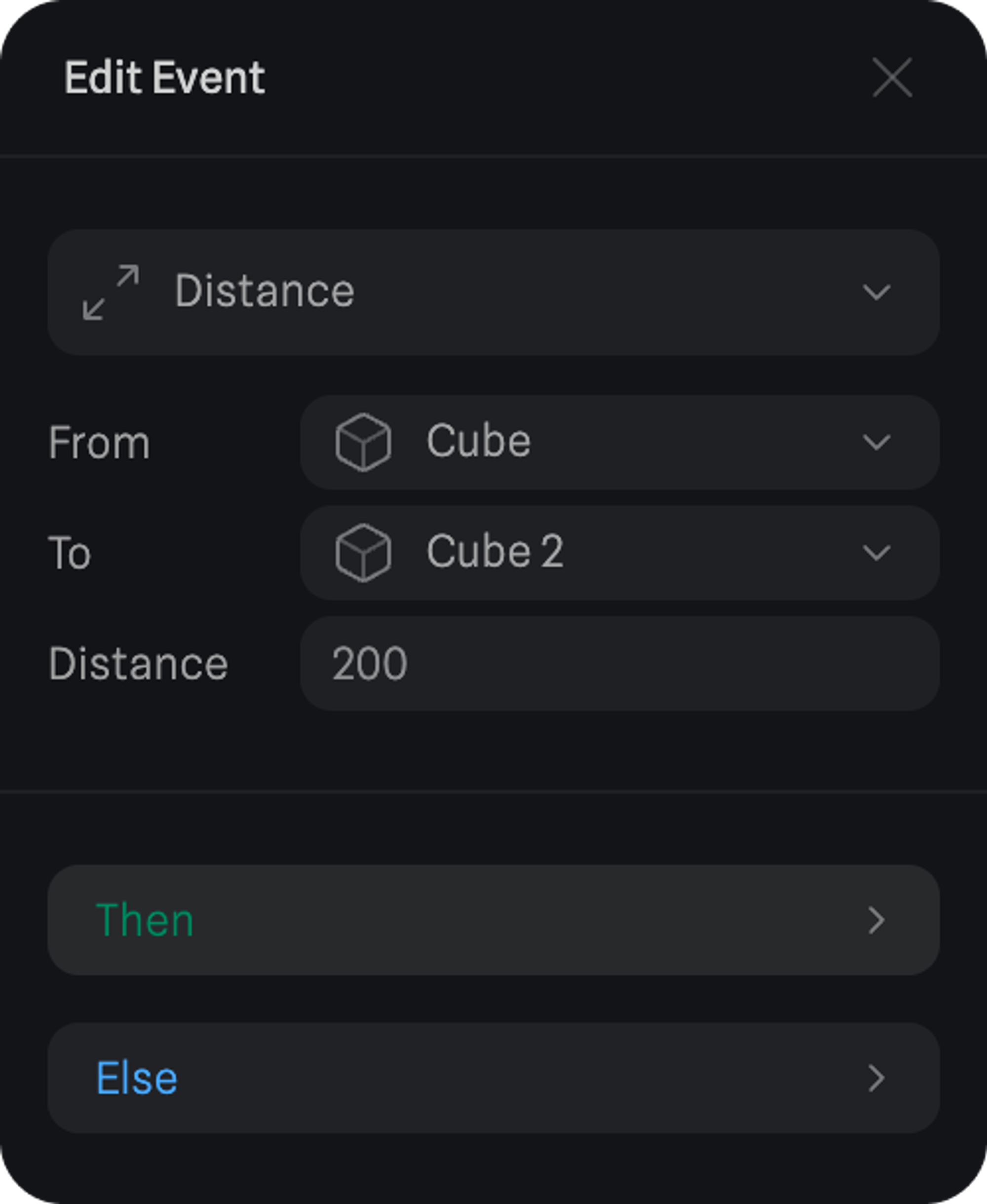Open the Then actions

click(x=493, y=920)
